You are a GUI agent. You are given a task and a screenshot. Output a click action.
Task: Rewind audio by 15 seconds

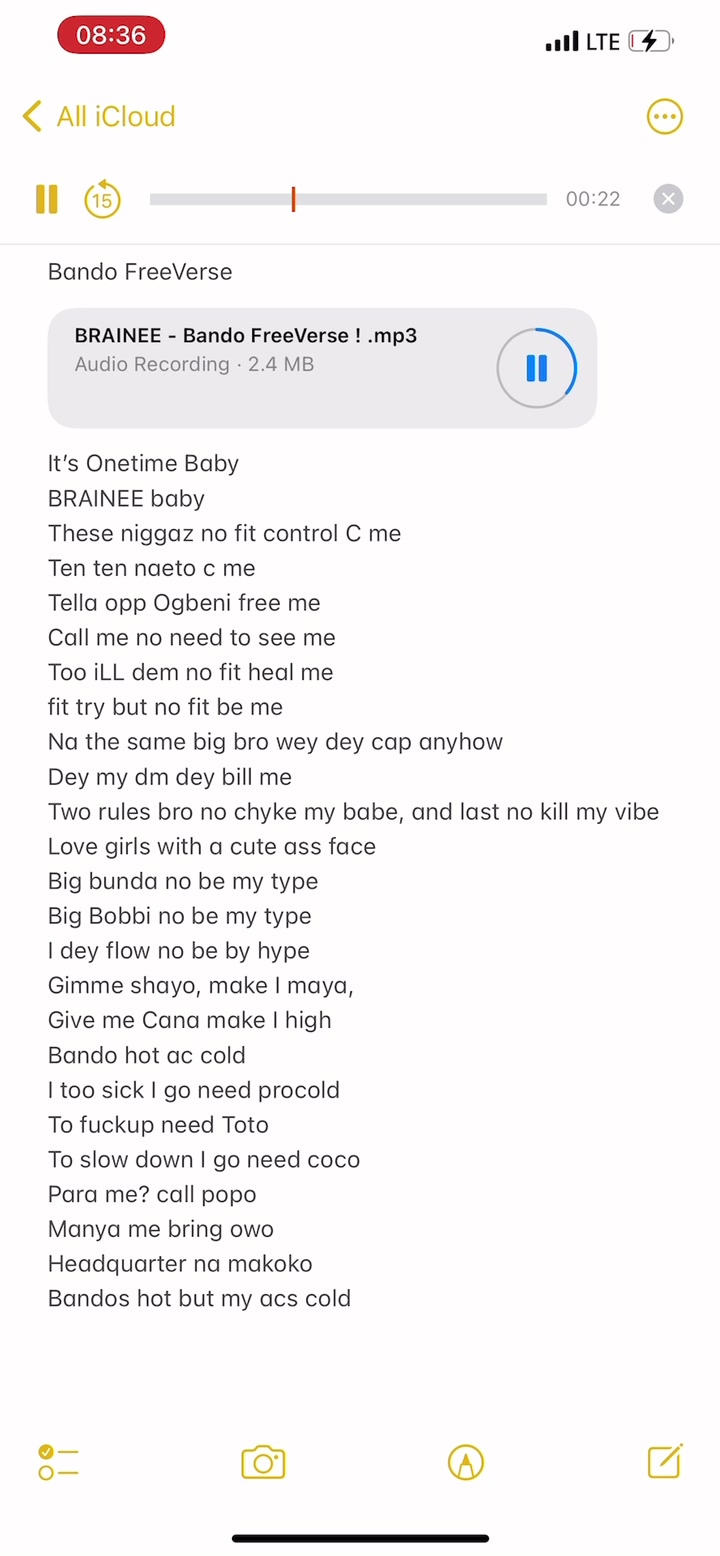tap(102, 199)
